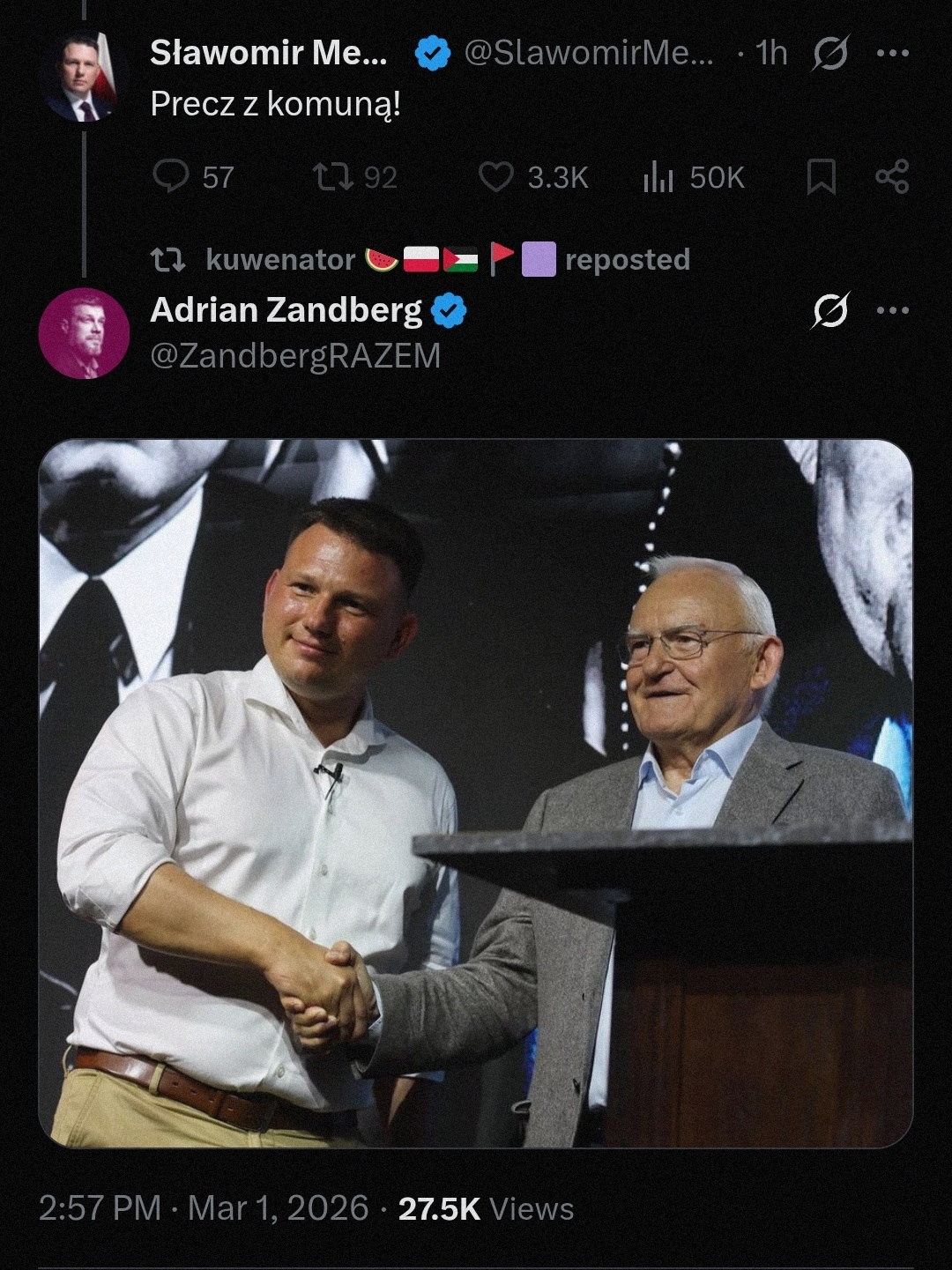The height and width of the screenshot is (1270, 952).
Task: Bookmark Sławomir Mentzen's post
Action: [x=821, y=176]
